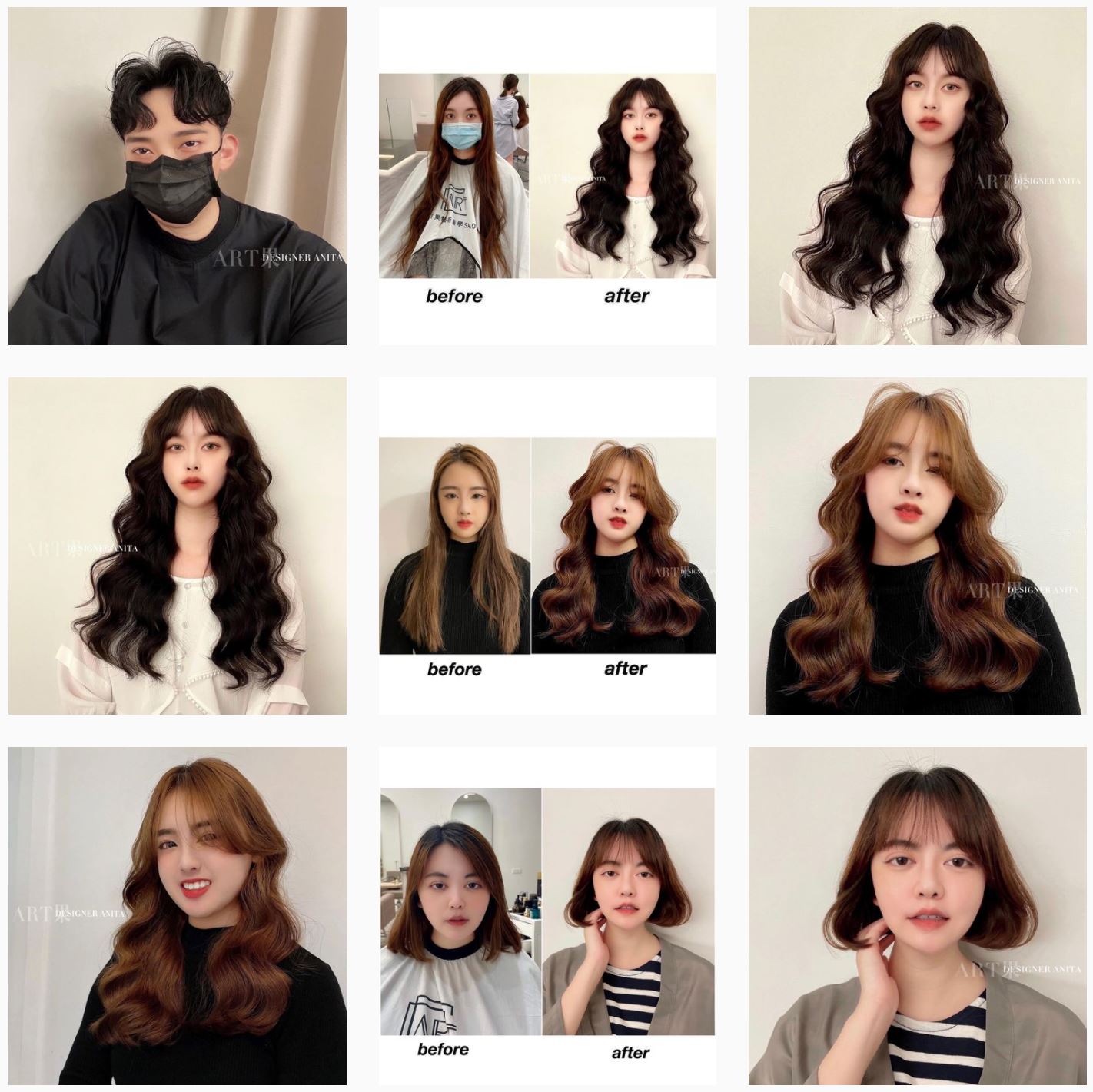Viewport: 1093px width, 1092px height.
Task: Open the short bob striped shirt close-up
Action: [x=917, y=916]
